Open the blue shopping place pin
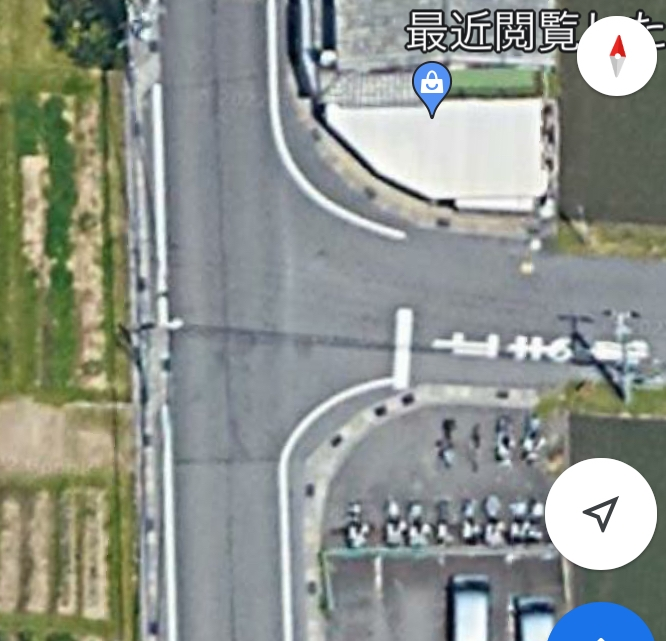 click(432, 86)
